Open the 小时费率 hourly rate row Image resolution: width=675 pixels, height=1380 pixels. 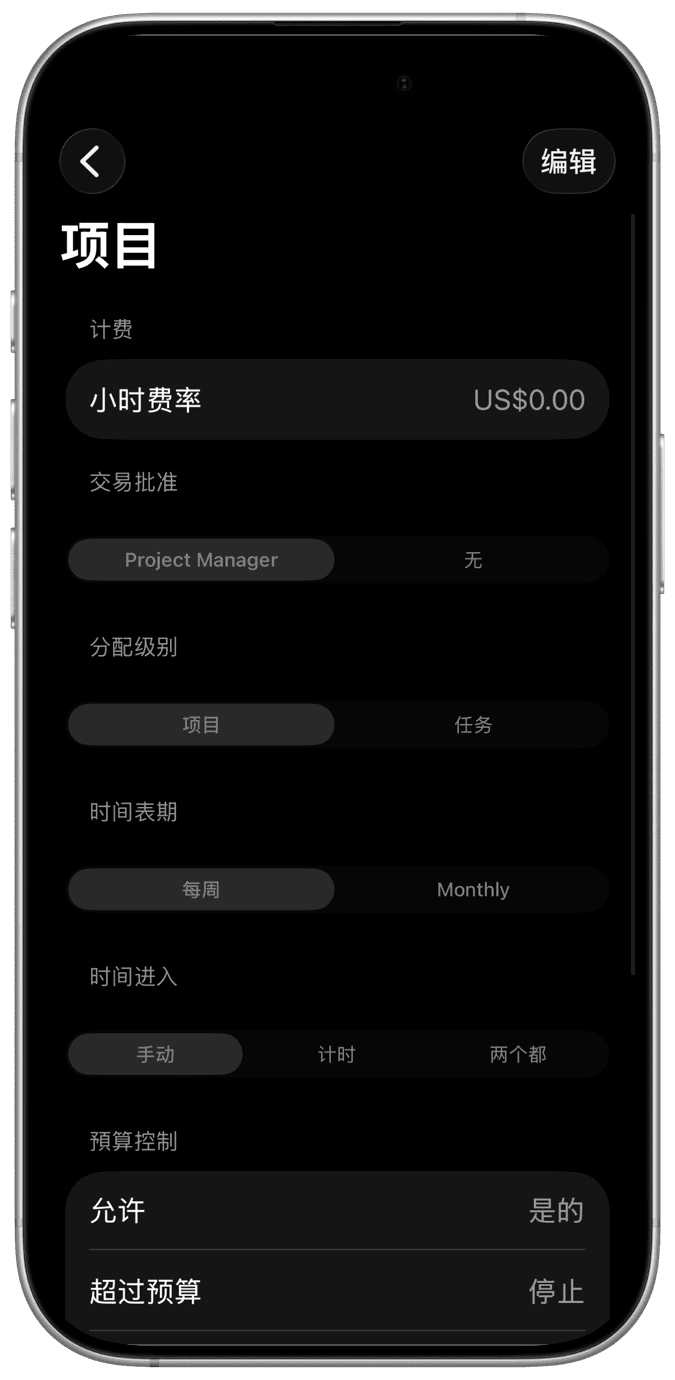tap(337, 400)
